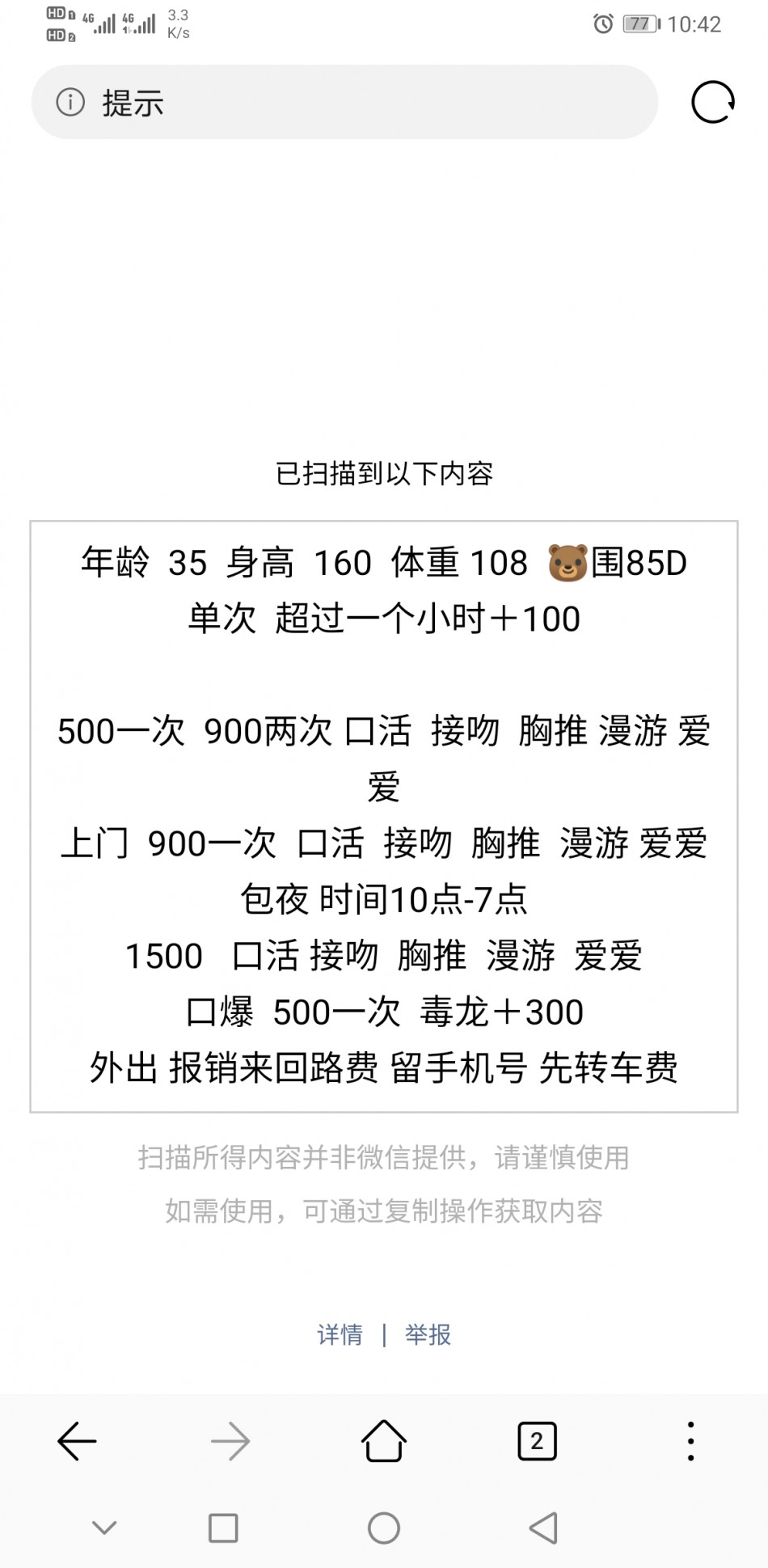Screen dimensions: 768x1568
Task: Open the tab switcher showing 2 tabs
Action: point(537,1441)
